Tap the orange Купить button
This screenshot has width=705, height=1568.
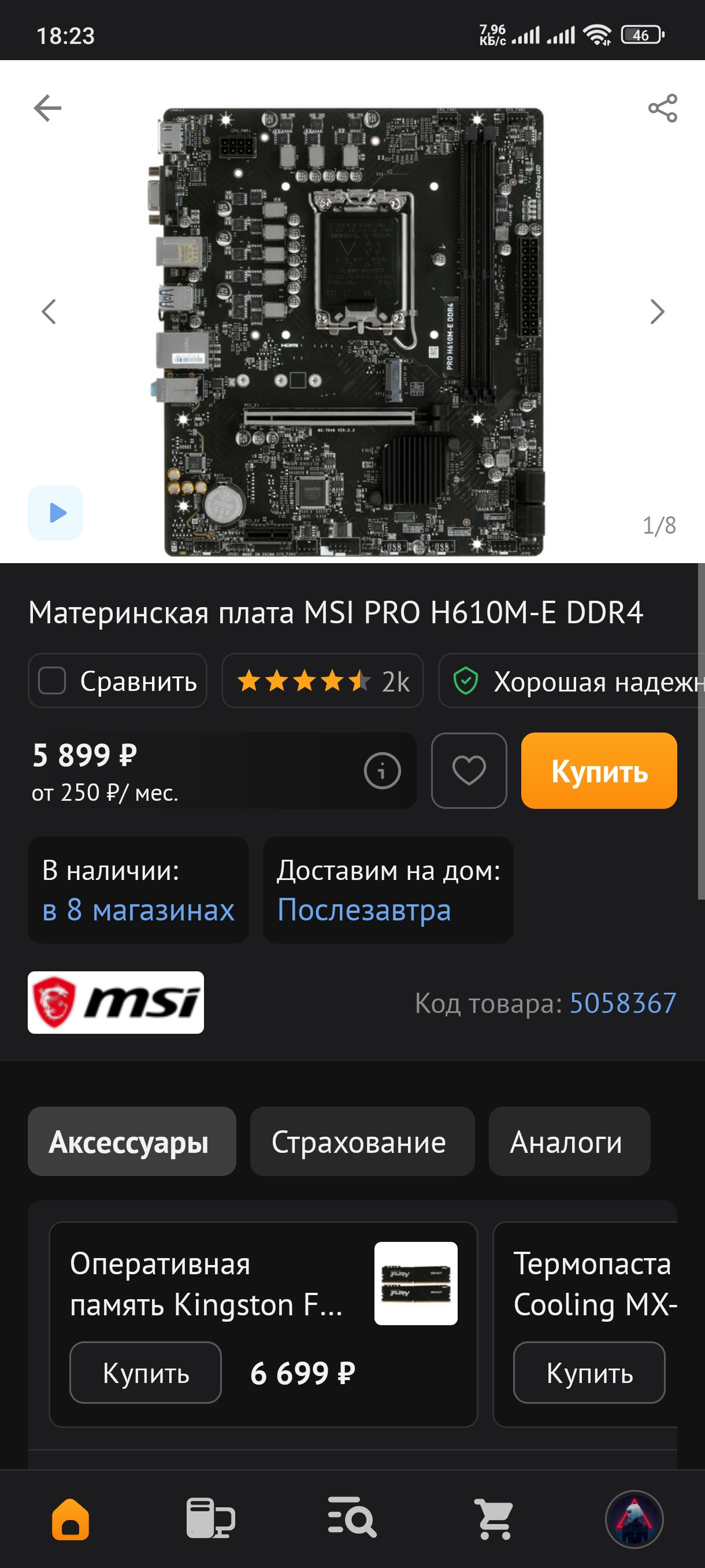599,771
